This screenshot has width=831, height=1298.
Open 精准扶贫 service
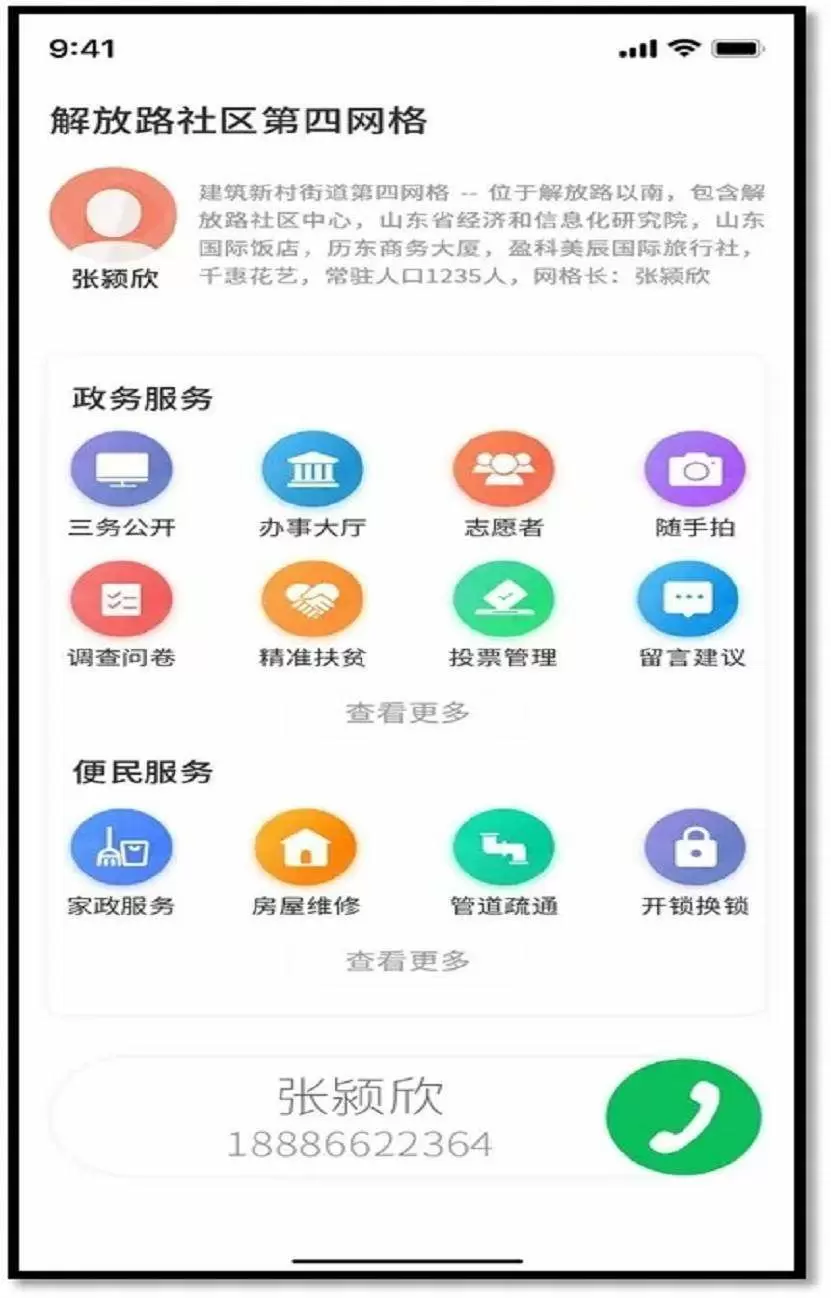(x=312, y=599)
